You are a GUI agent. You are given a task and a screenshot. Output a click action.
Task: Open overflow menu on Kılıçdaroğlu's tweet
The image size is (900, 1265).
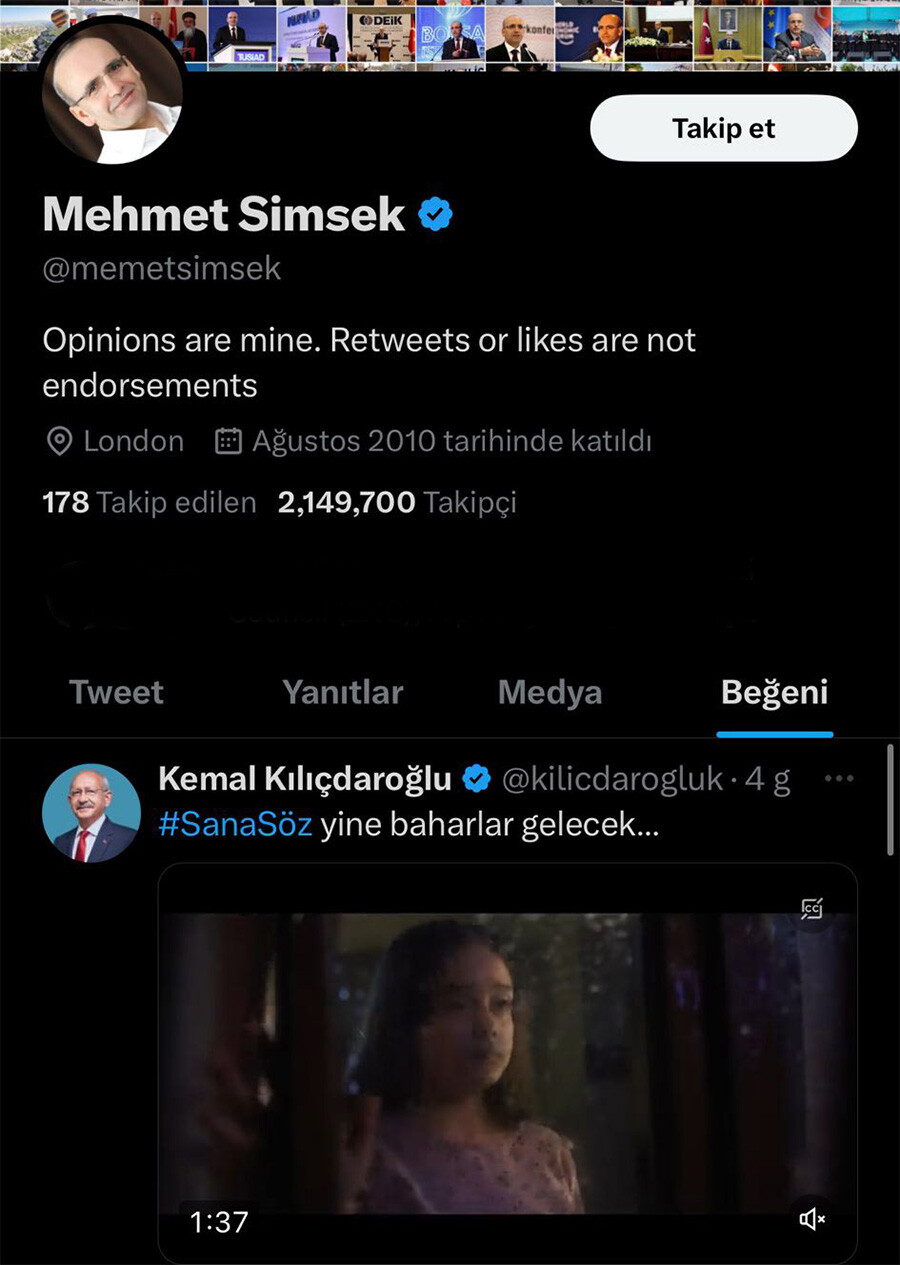click(837, 779)
